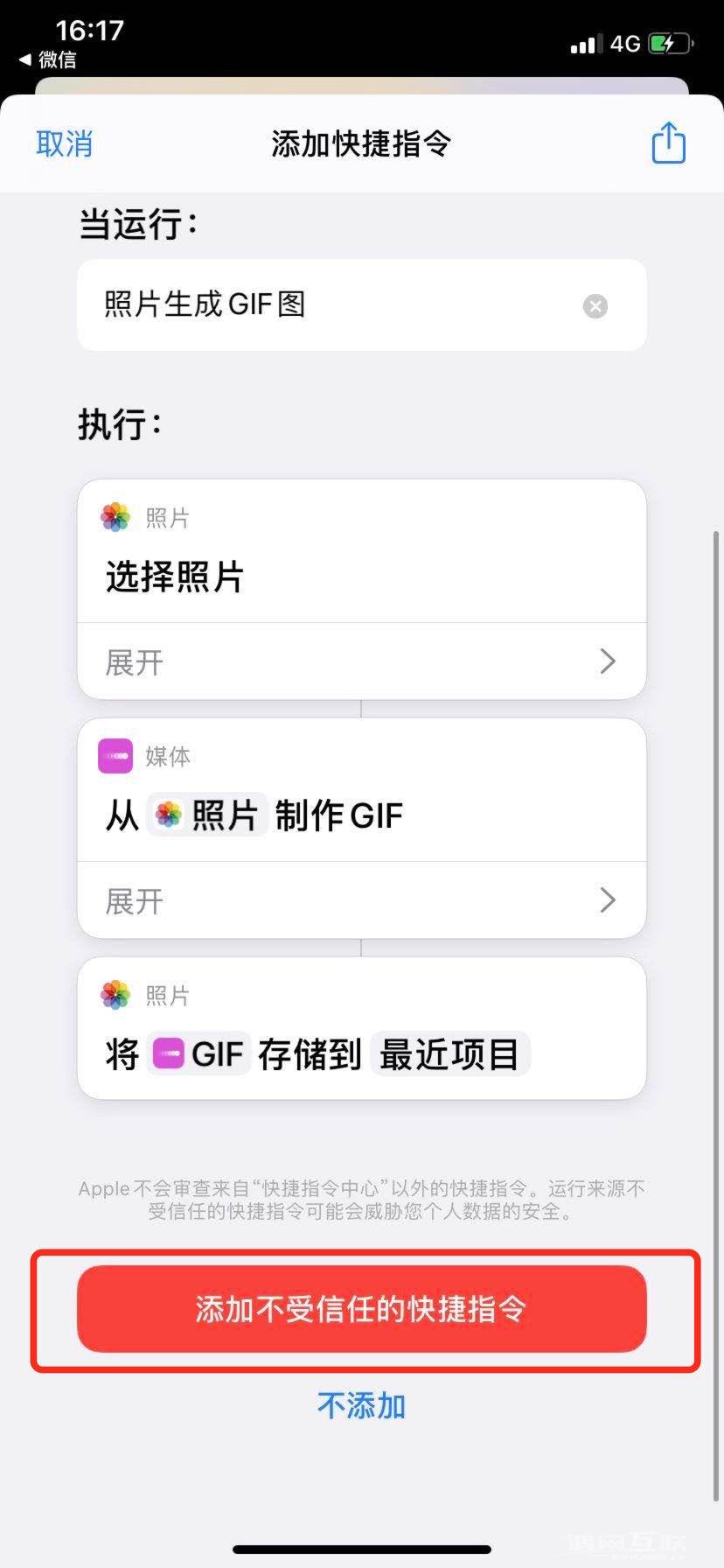Screen dimensions: 724x1568
Task: Tap 添加不受信任的快捷指令 red button
Action: (x=361, y=1310)
